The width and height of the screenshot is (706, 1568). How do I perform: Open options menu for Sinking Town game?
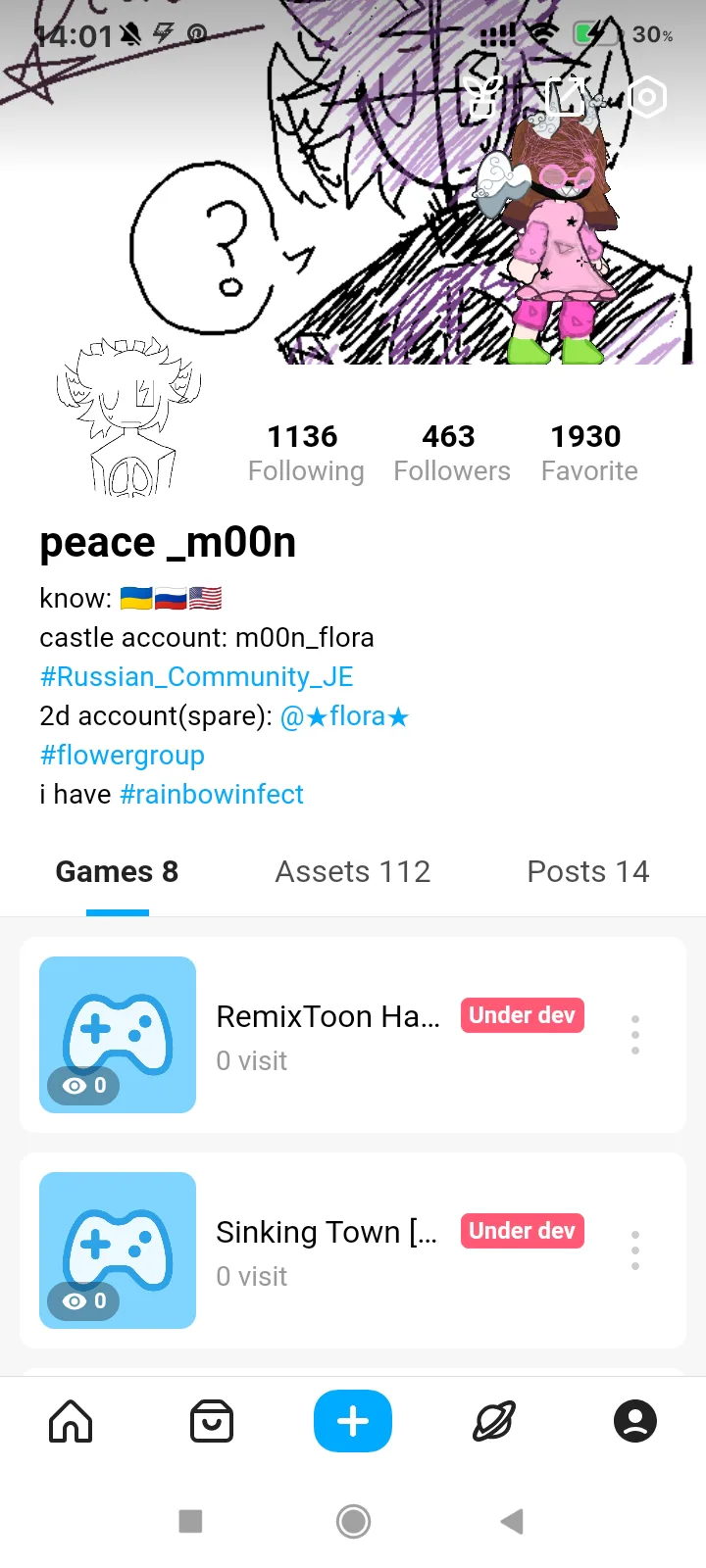(635, 1250)
